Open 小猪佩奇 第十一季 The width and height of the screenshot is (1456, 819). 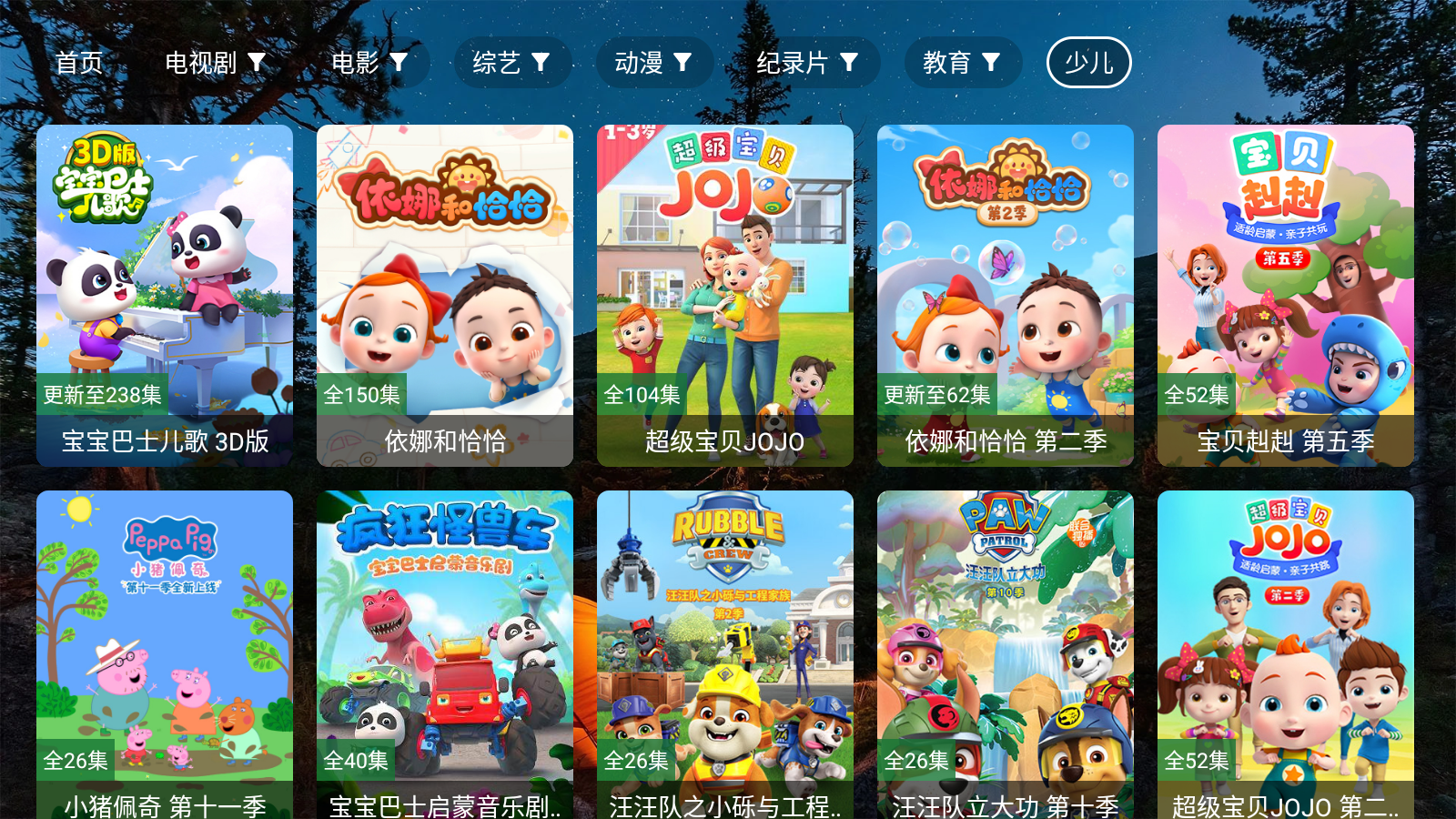pos(165,655)
